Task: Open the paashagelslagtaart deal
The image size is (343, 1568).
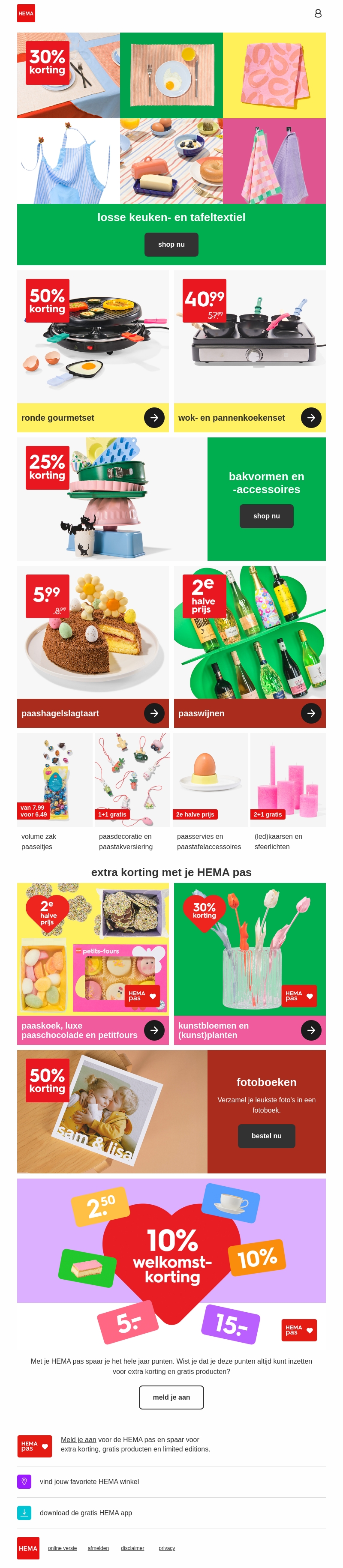Action: [x=154, y=713]
